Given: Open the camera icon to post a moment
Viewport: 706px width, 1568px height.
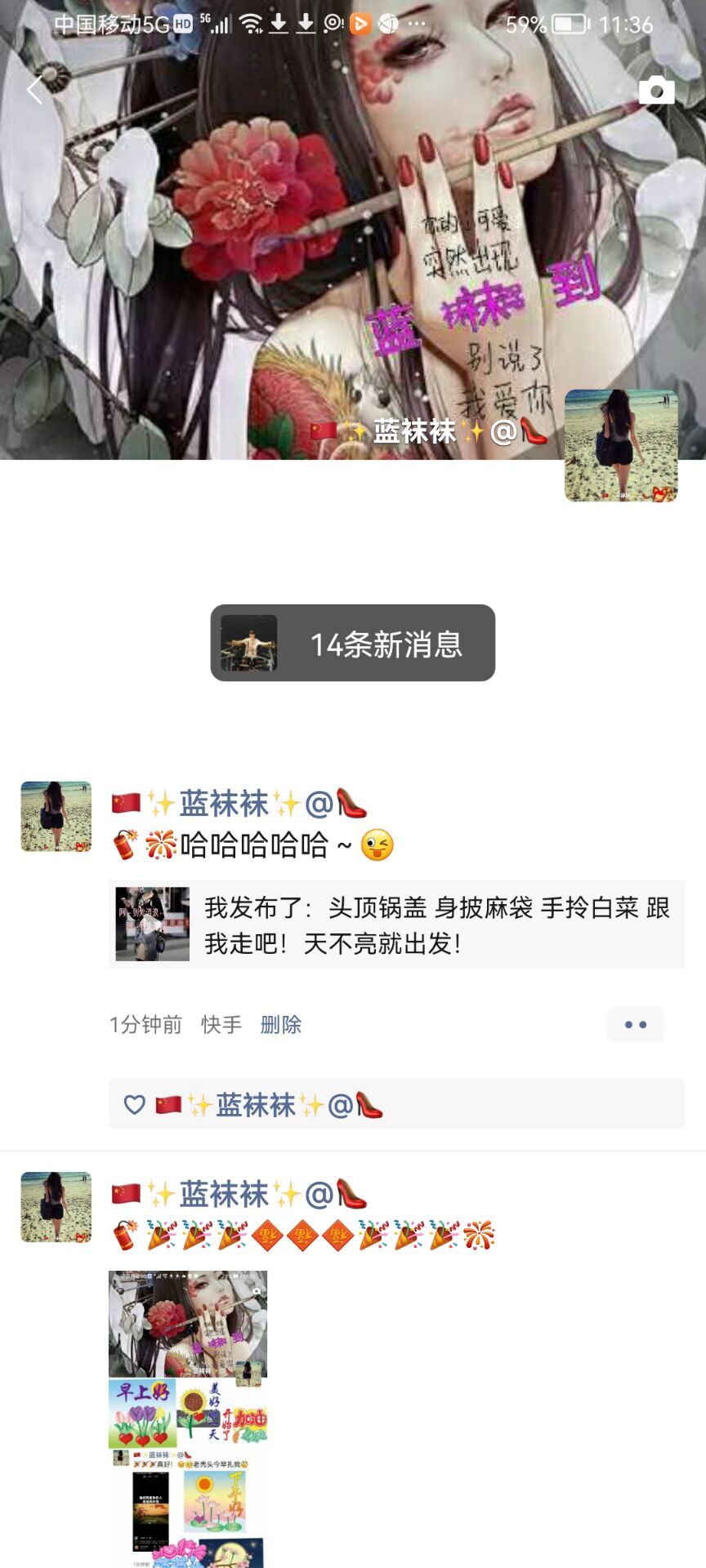Looking at the screenshot, I should click(x=656, y=90).
